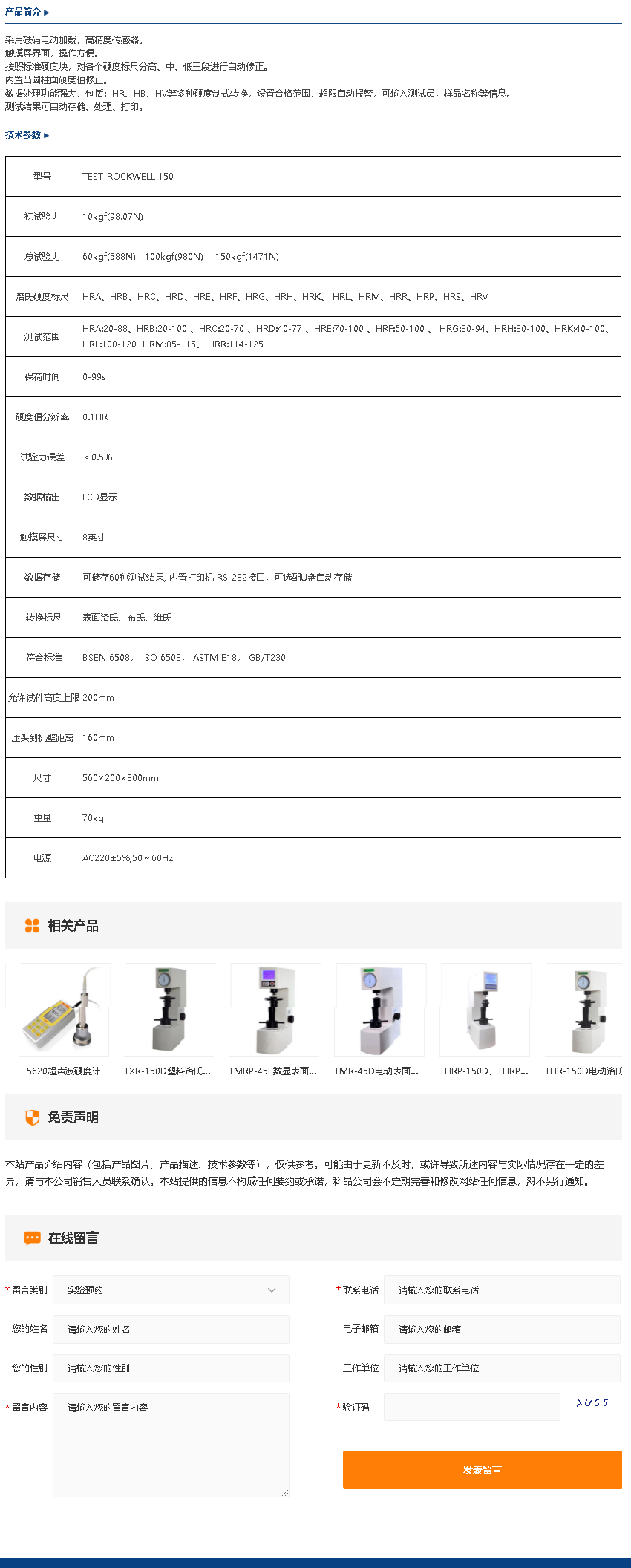Tap the 电子邮箱 input field

[502, 1329]
